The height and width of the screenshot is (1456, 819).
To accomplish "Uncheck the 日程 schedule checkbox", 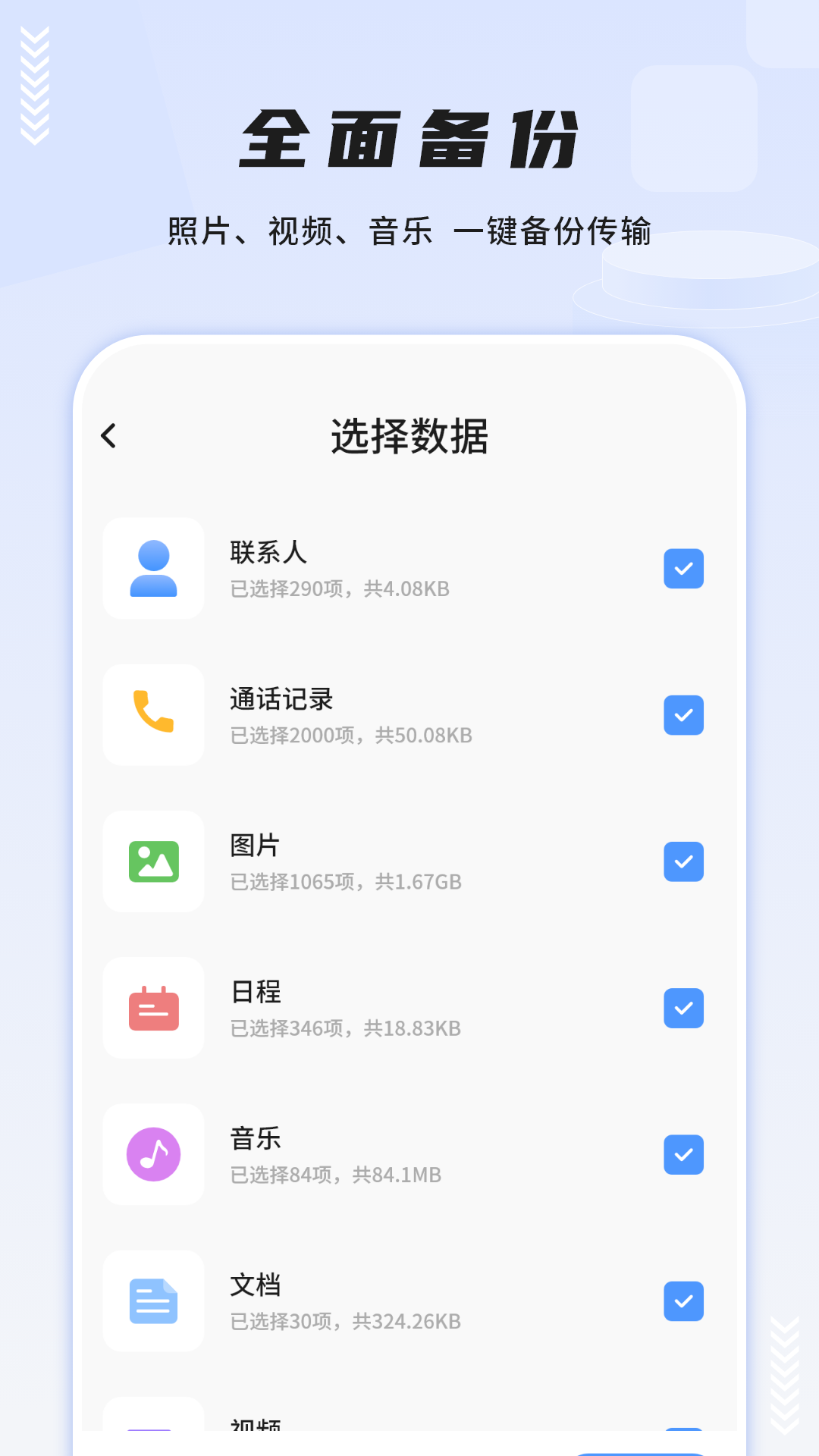I will coord(683,1008).
